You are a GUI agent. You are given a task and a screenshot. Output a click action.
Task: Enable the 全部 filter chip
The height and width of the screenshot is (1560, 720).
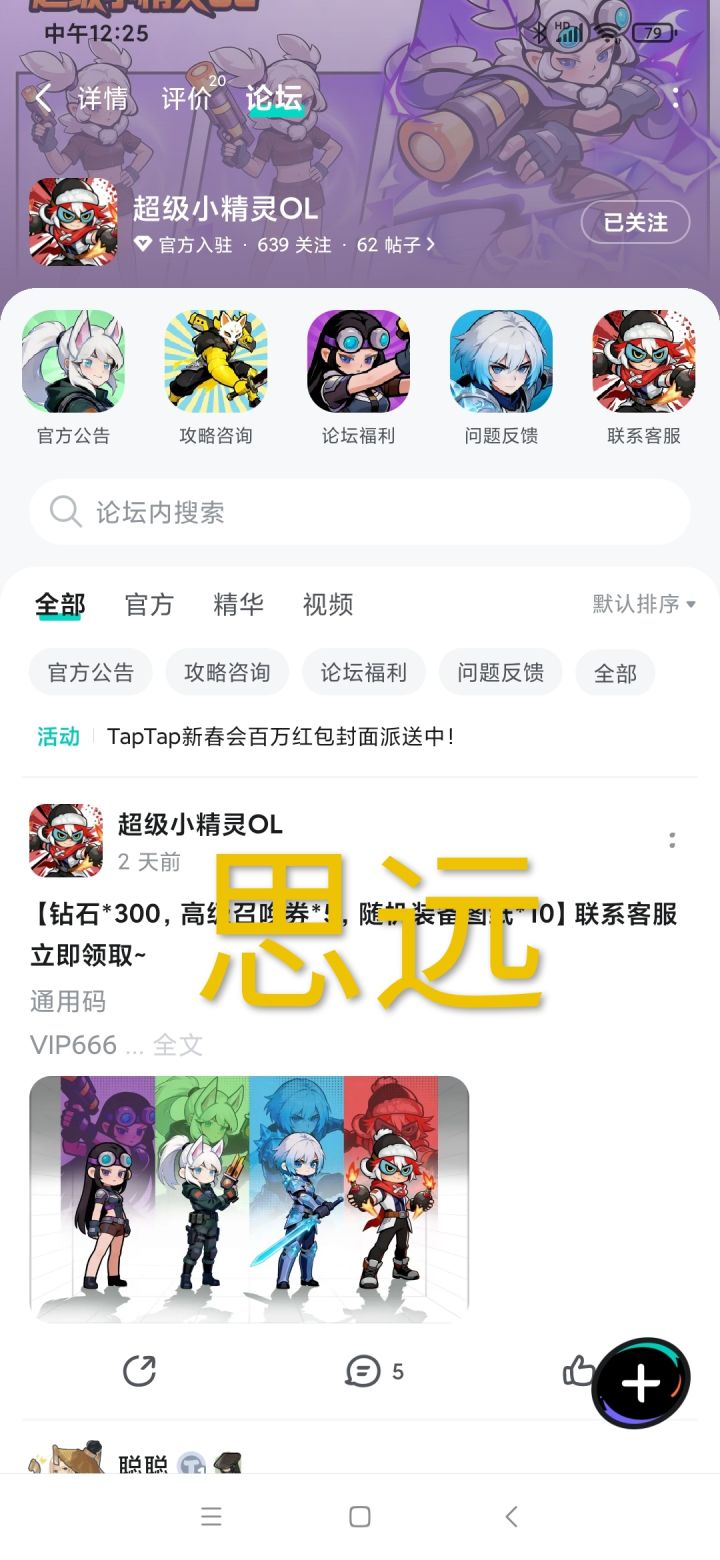614,672
